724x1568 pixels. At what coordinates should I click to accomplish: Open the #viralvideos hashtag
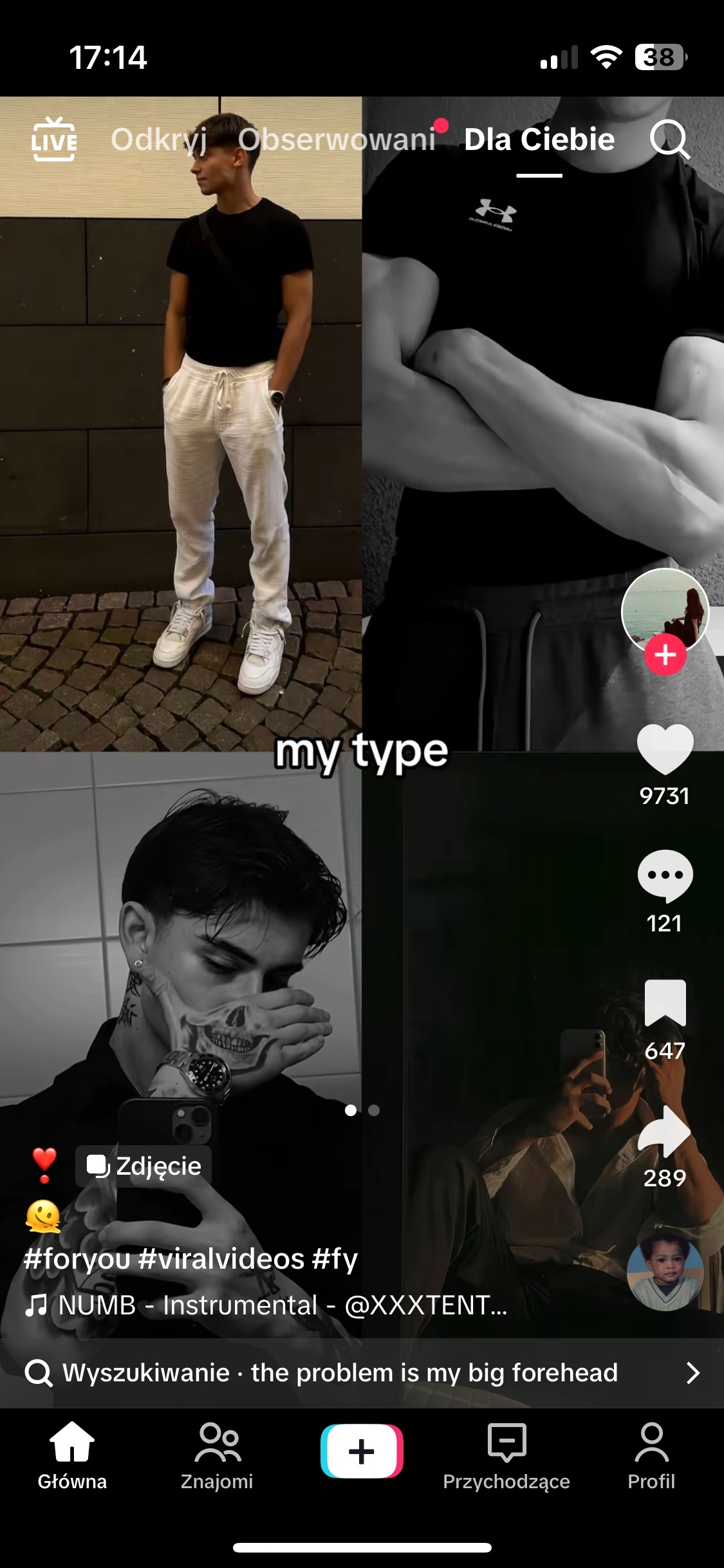point(221,1258)
